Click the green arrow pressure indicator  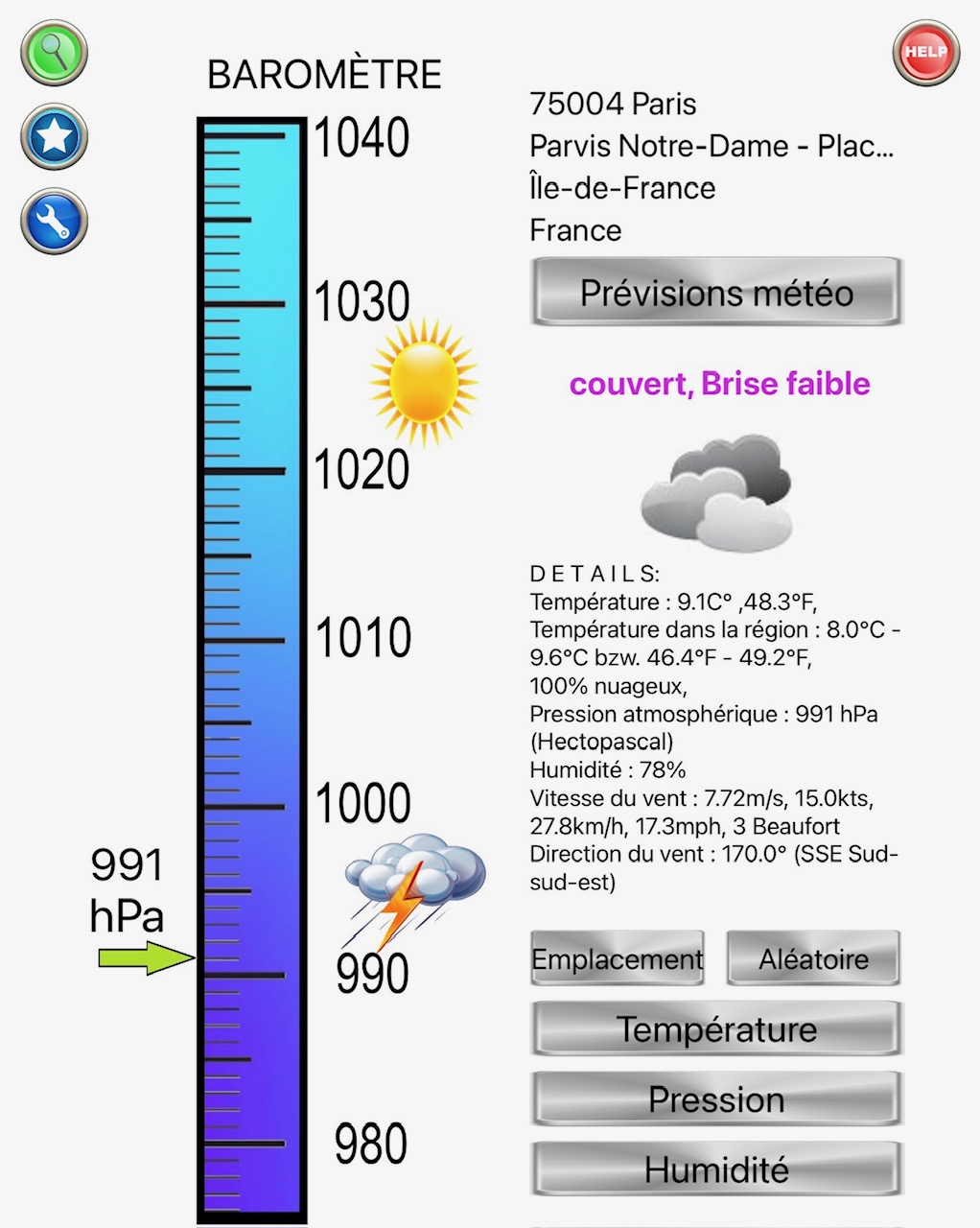point(144,956)
